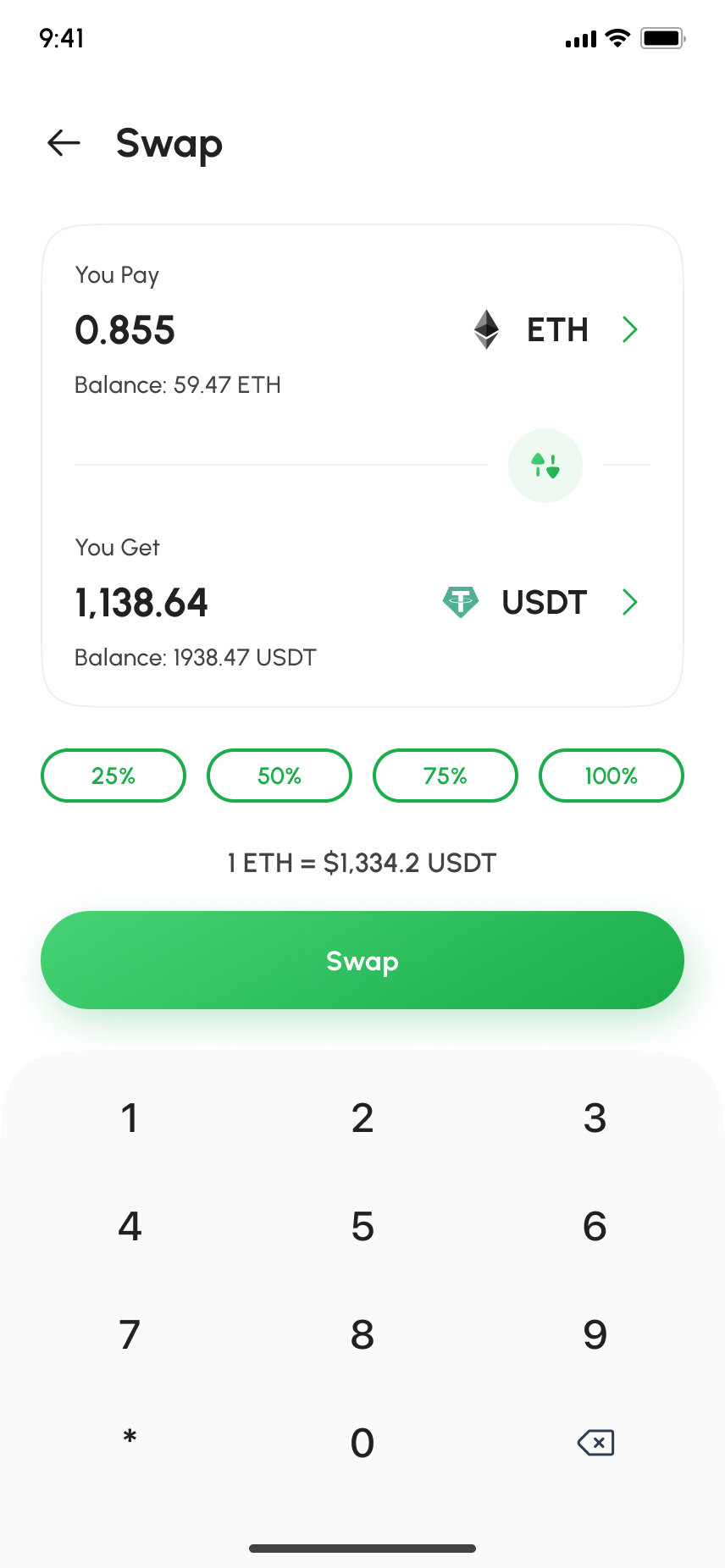This screenshot has height=1568, width=725.
Task: Enter digit 5 on the keypad
Action: click(x=362, y=1226)
